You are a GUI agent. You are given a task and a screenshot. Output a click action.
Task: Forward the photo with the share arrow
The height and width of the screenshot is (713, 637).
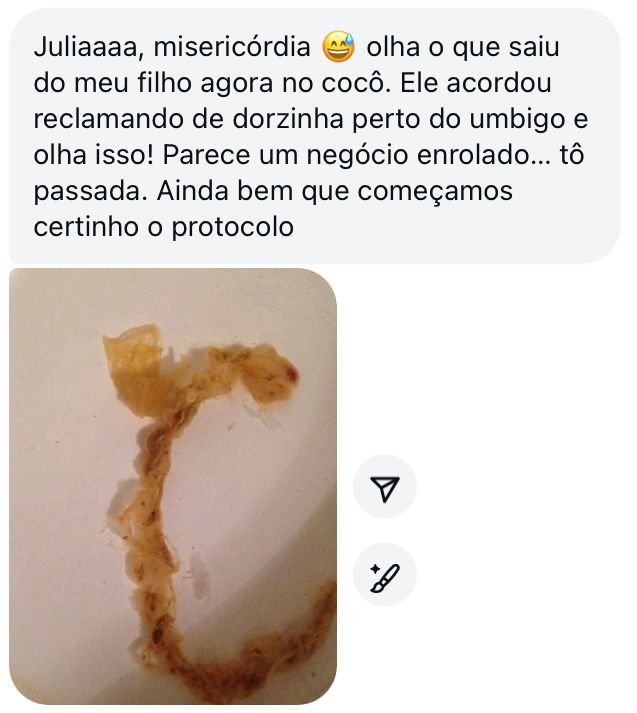click(385, 488)
